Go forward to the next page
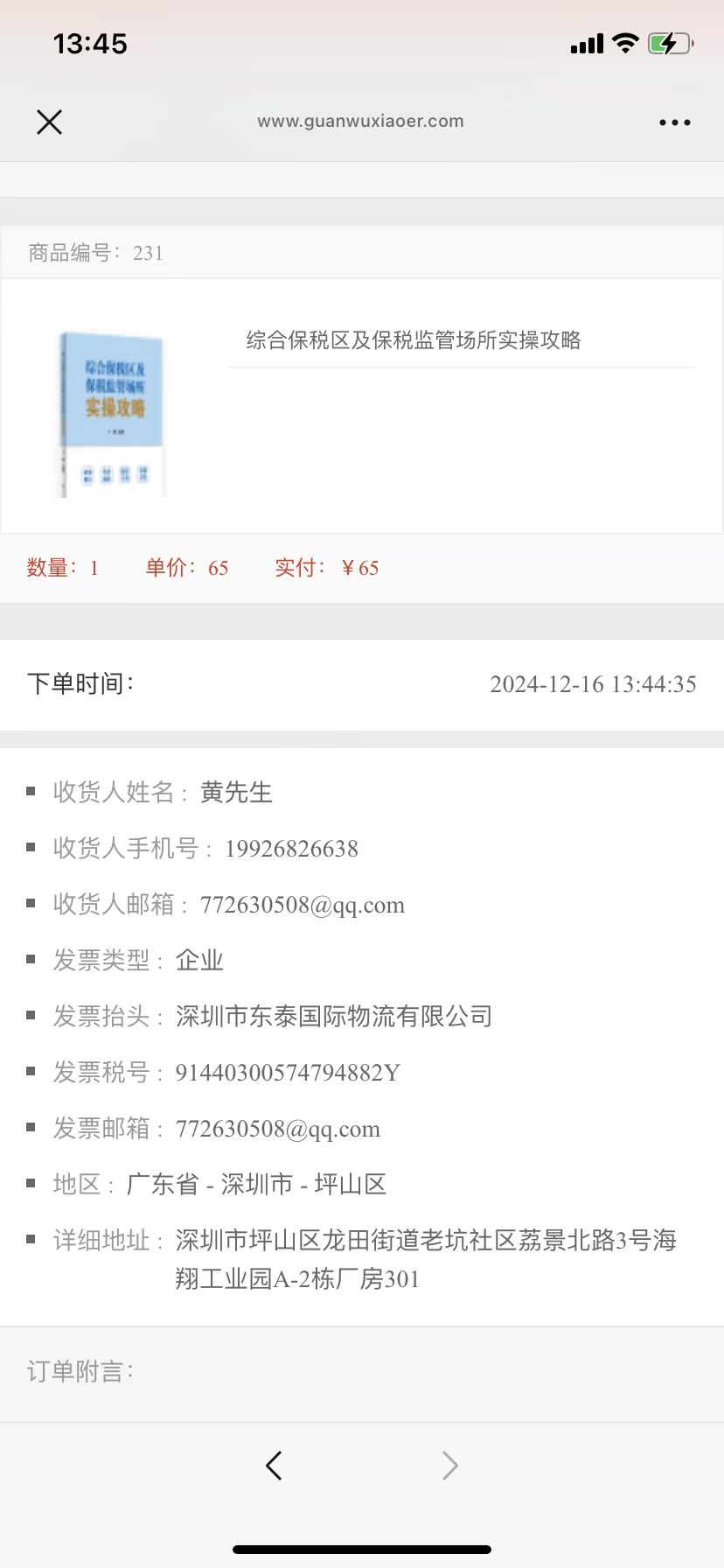724x1568 pixels. pyautogui.click(x=449, y=1465)
